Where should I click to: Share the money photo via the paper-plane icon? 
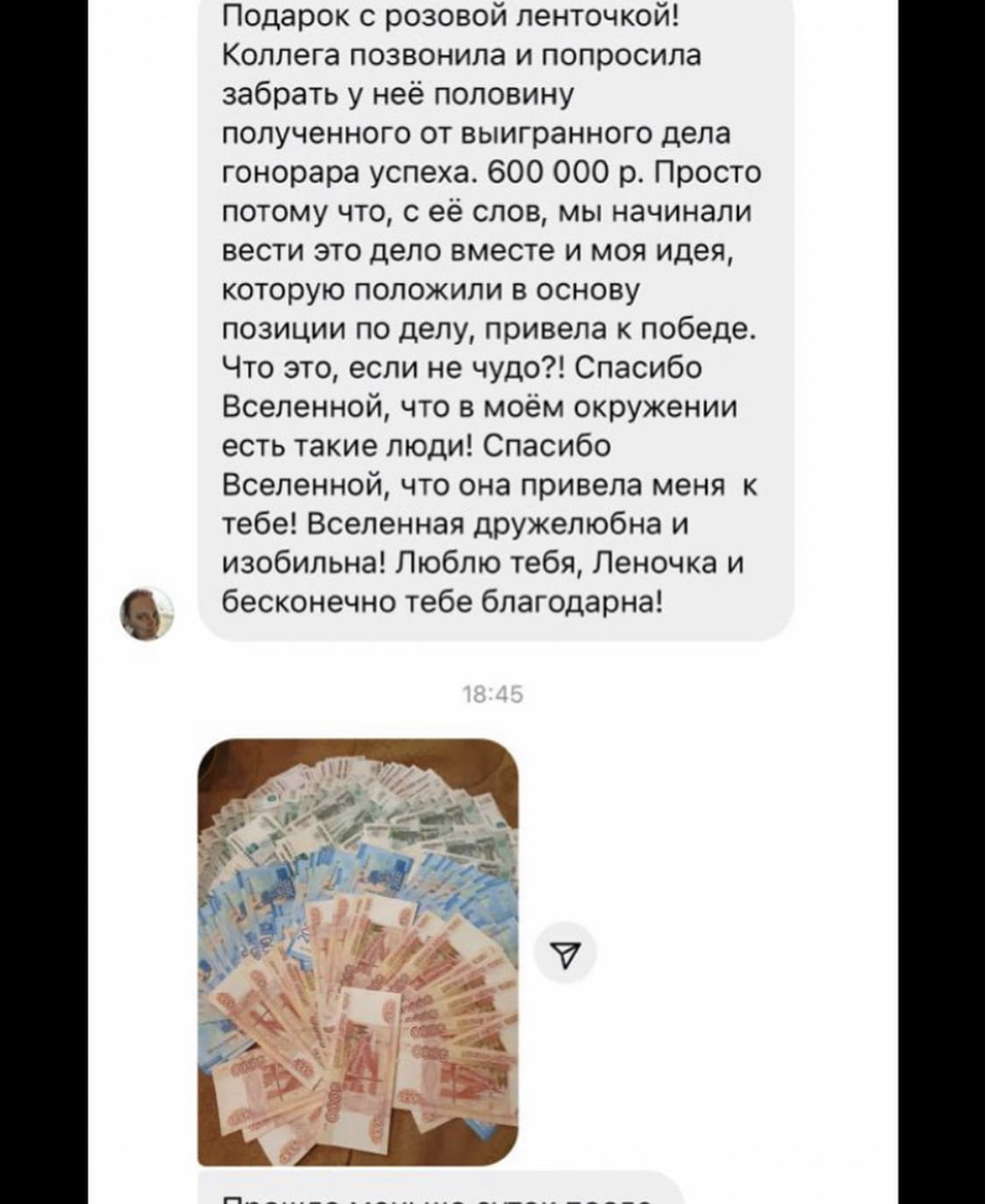[566, 953]
